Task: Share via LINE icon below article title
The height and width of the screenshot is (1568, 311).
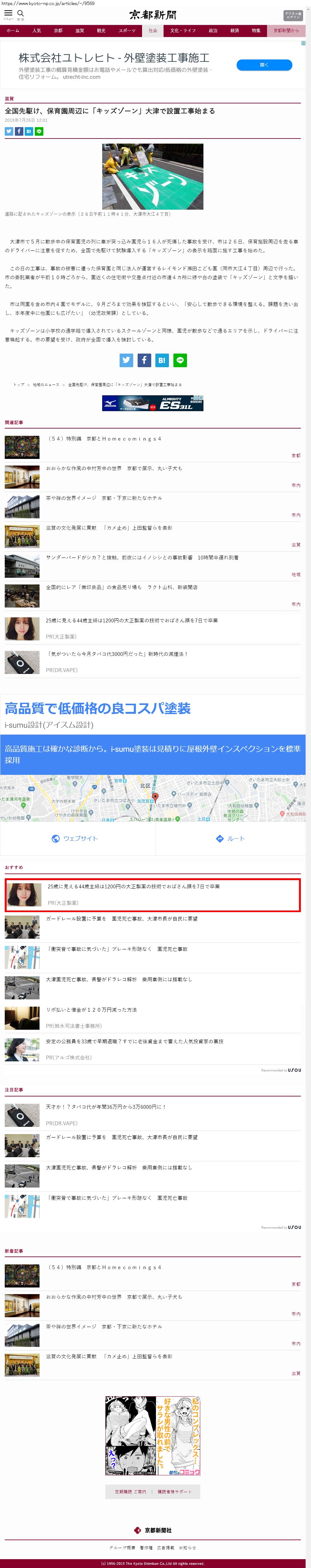Action: tap(39, 132)
